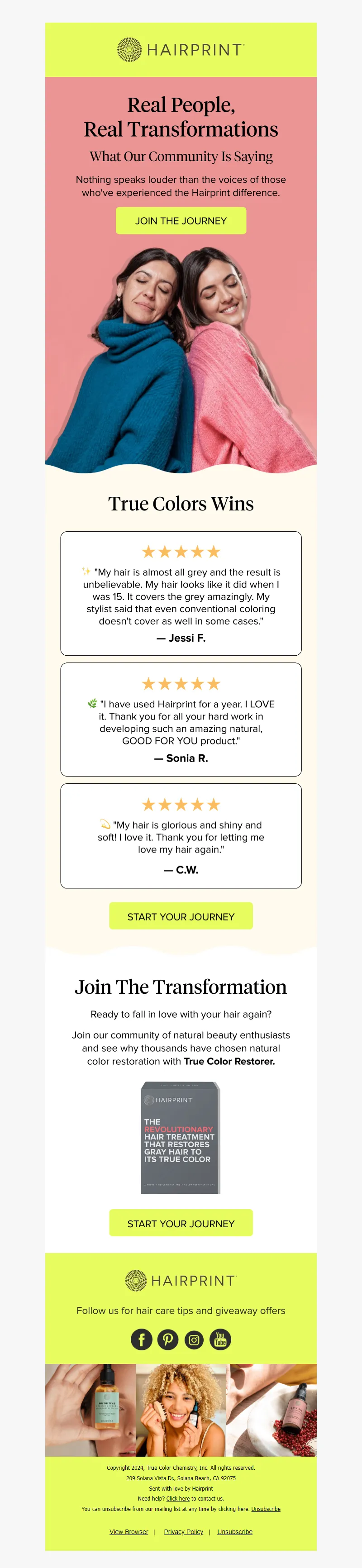The height and width of the screenshot is (1568, 362).
Task: Open Hairprint's YouTube channel
Action: point(220,1339)
